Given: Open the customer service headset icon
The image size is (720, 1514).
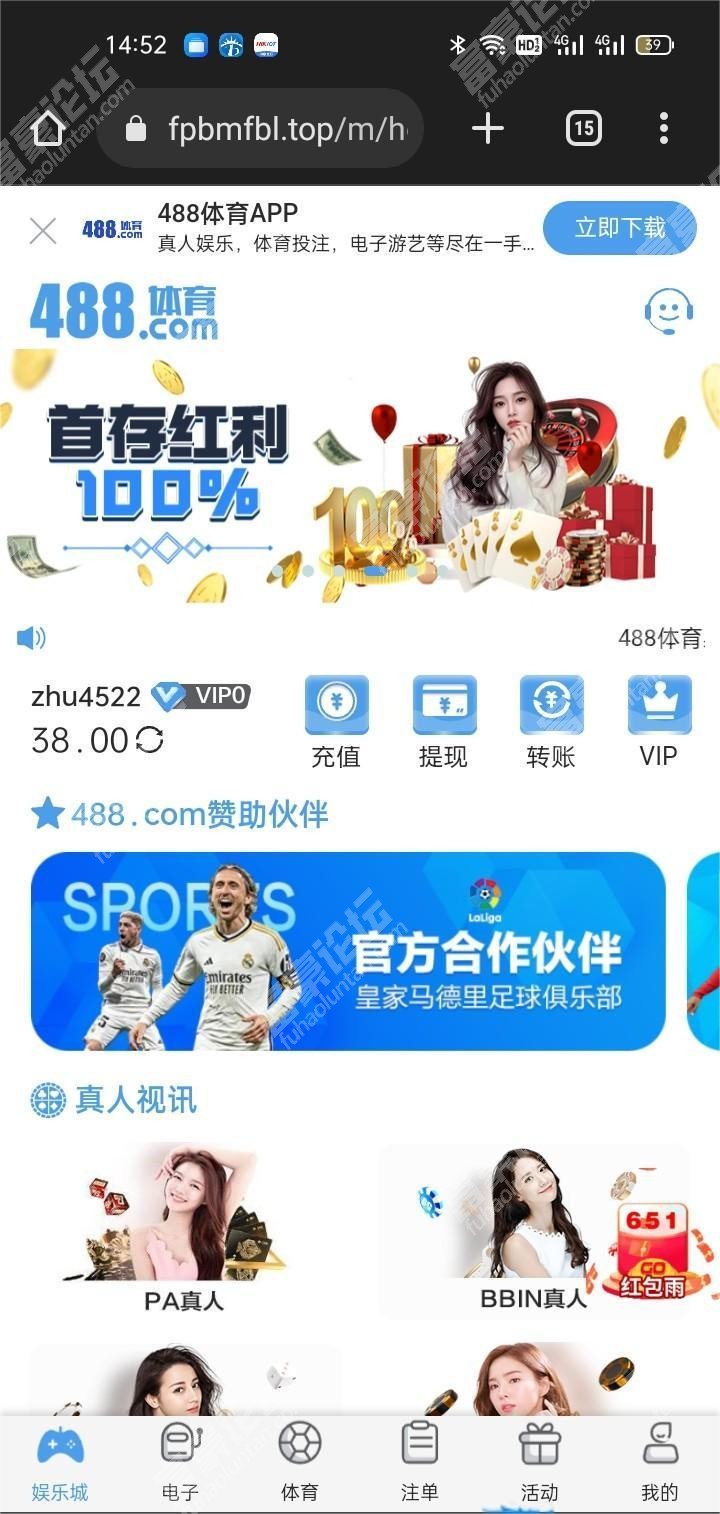Looking at the screenshot, I should pos(668,312).
